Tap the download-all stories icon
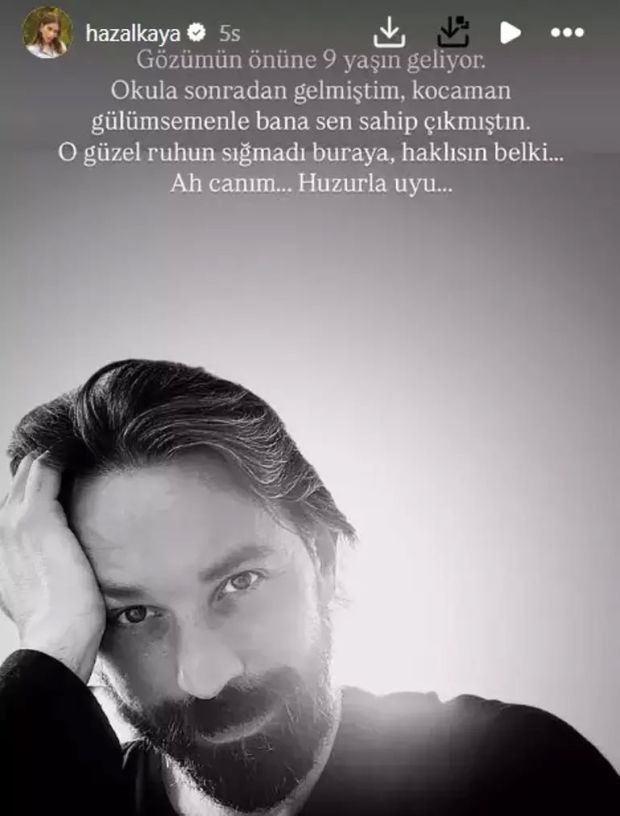This screenshot has height=816, width=620. click(454, 31)
